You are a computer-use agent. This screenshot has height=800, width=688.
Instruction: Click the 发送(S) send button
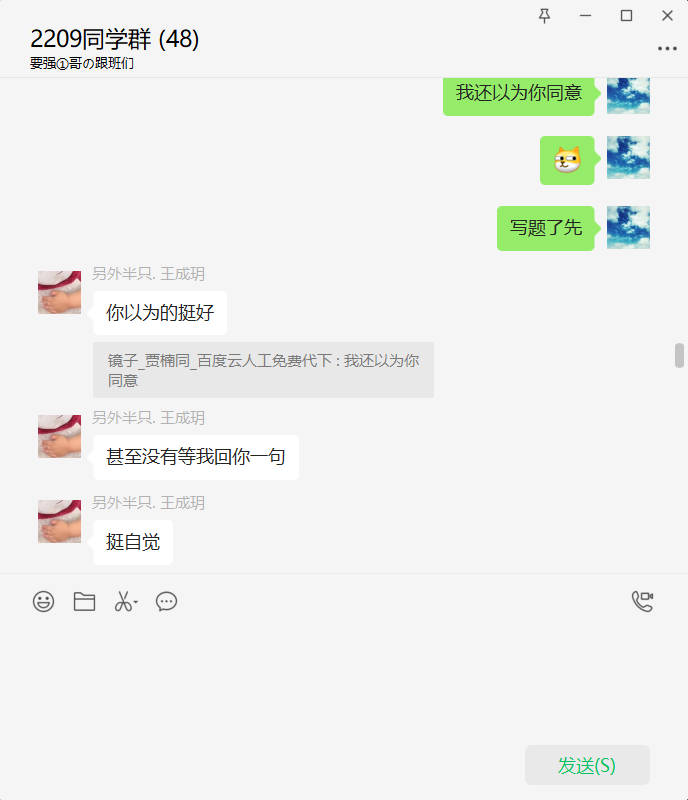click(587, 765)
